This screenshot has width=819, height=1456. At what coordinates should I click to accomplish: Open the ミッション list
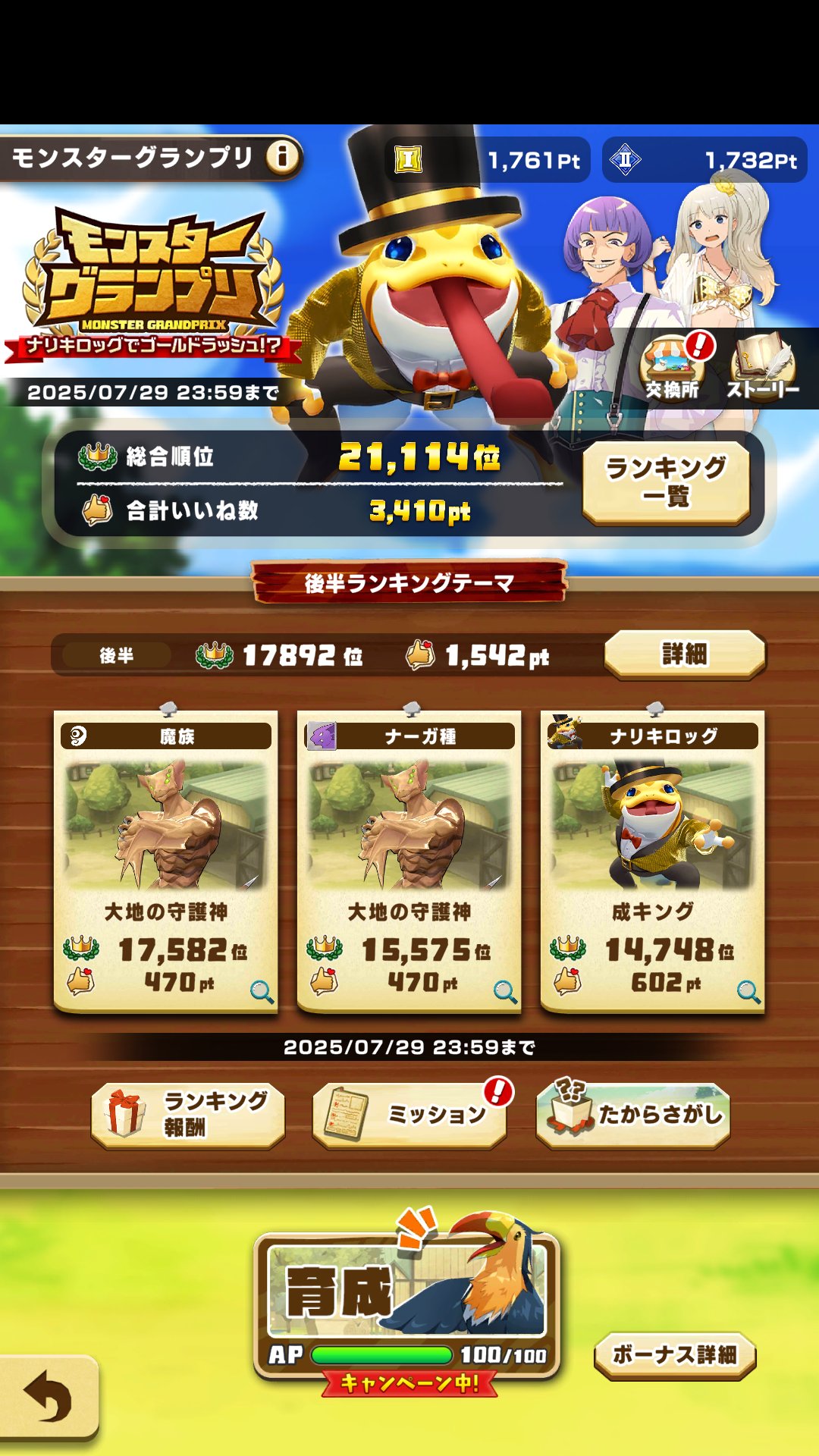click(410, 1114)
